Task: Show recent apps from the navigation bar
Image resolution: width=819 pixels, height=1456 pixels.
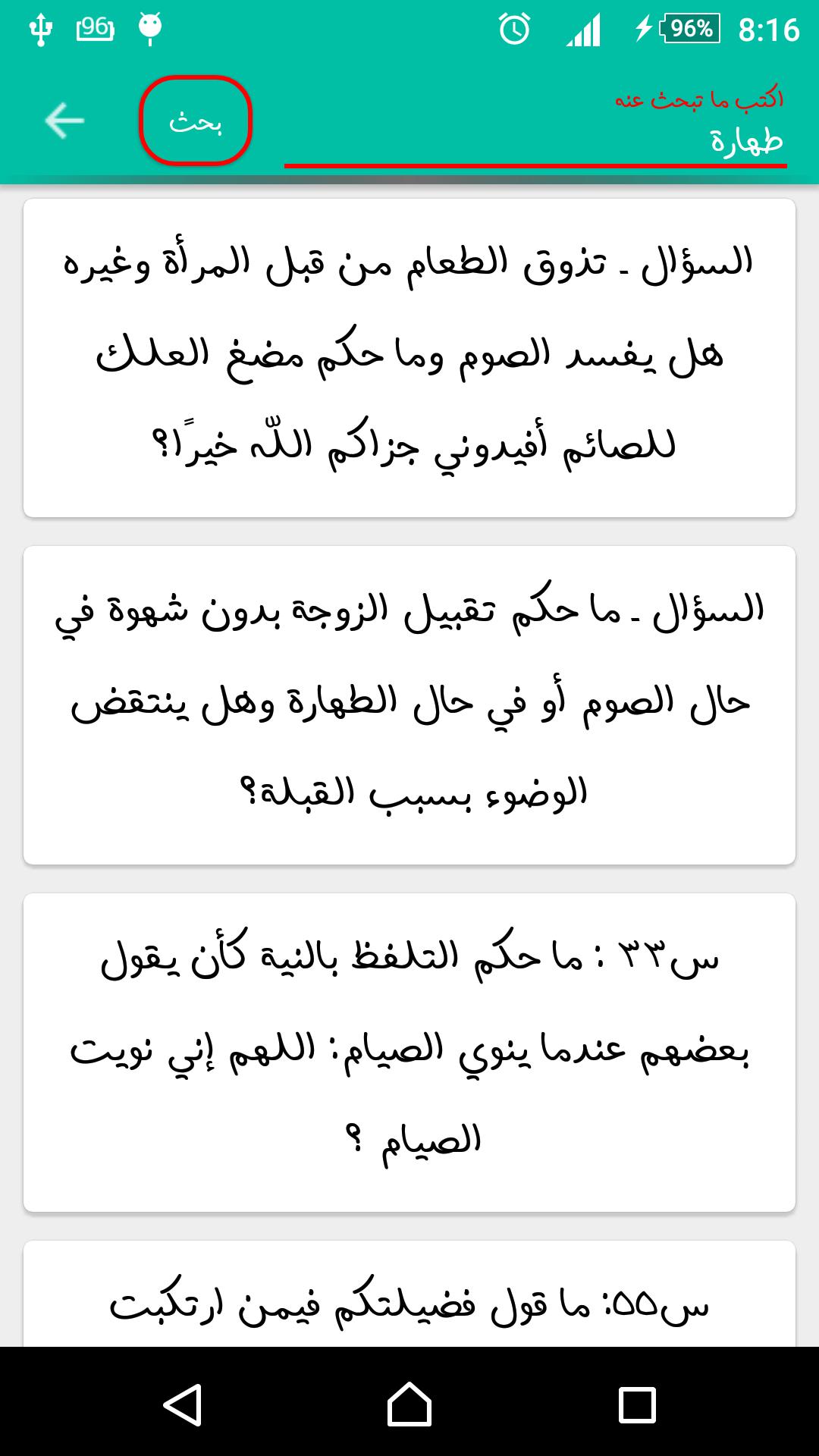Action: pyautogui.click(x=637, y=1404)
